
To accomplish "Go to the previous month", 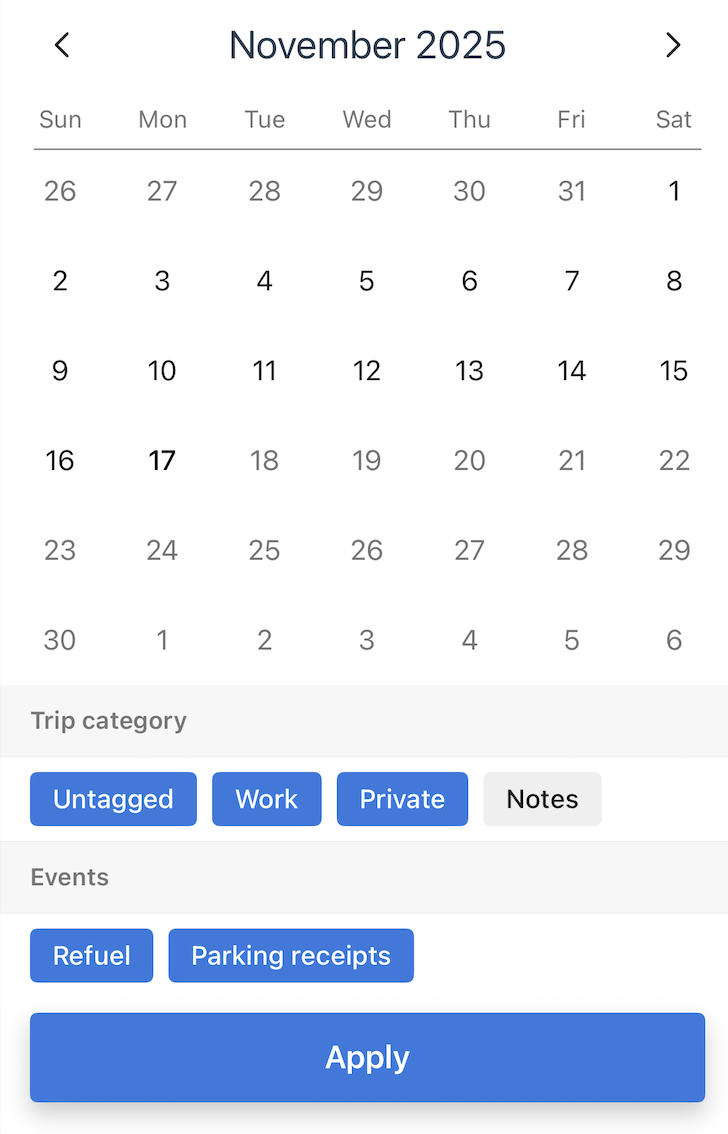I will [x=62, y=45].
